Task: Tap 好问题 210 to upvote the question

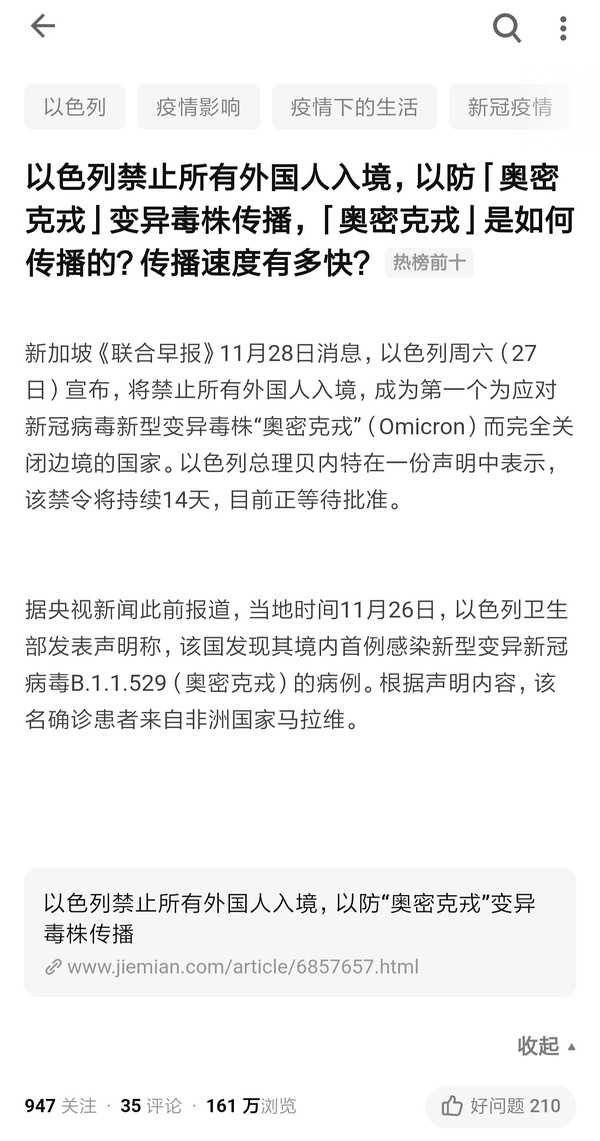Action: (x=501, y=1105)
